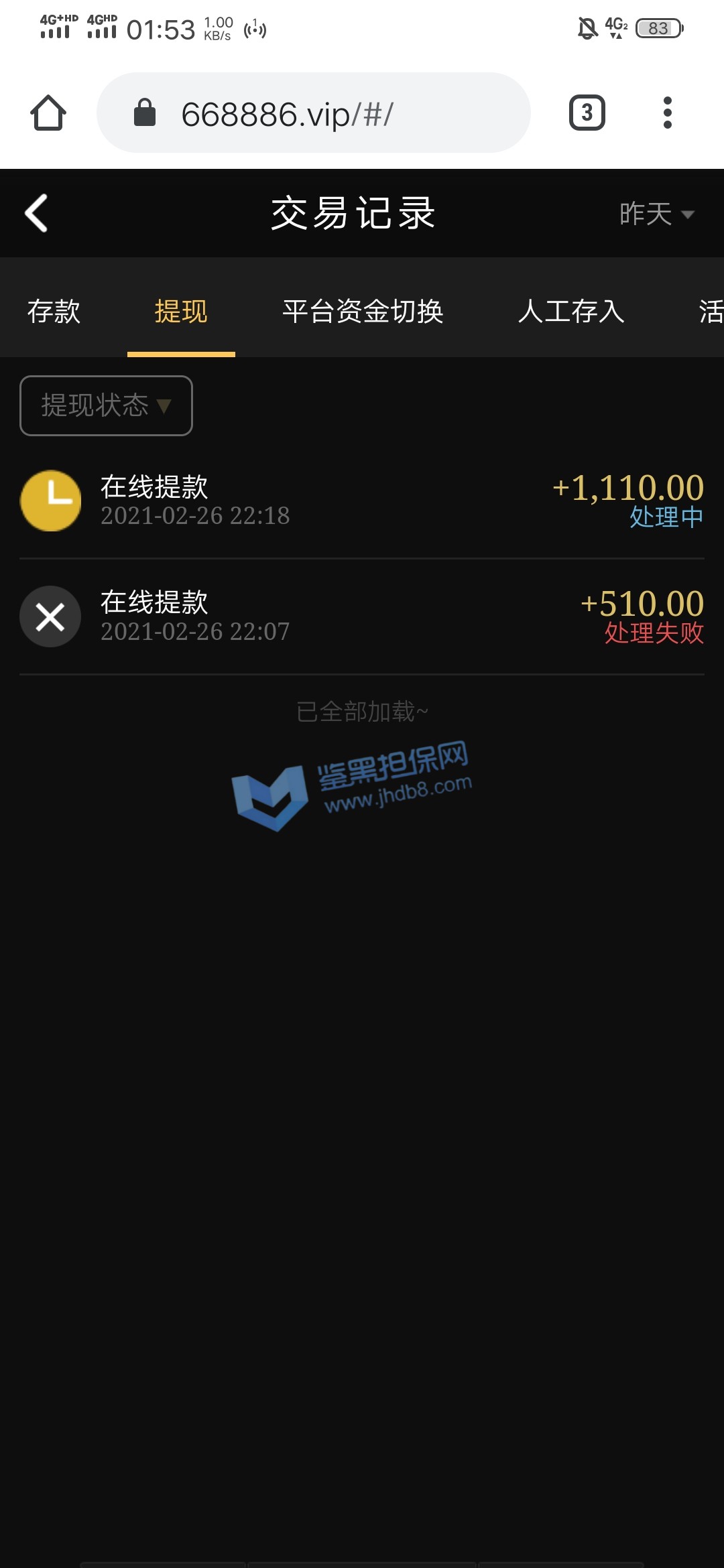
Task: Edit the 668886.vip address bar
Action: (313, 113)
